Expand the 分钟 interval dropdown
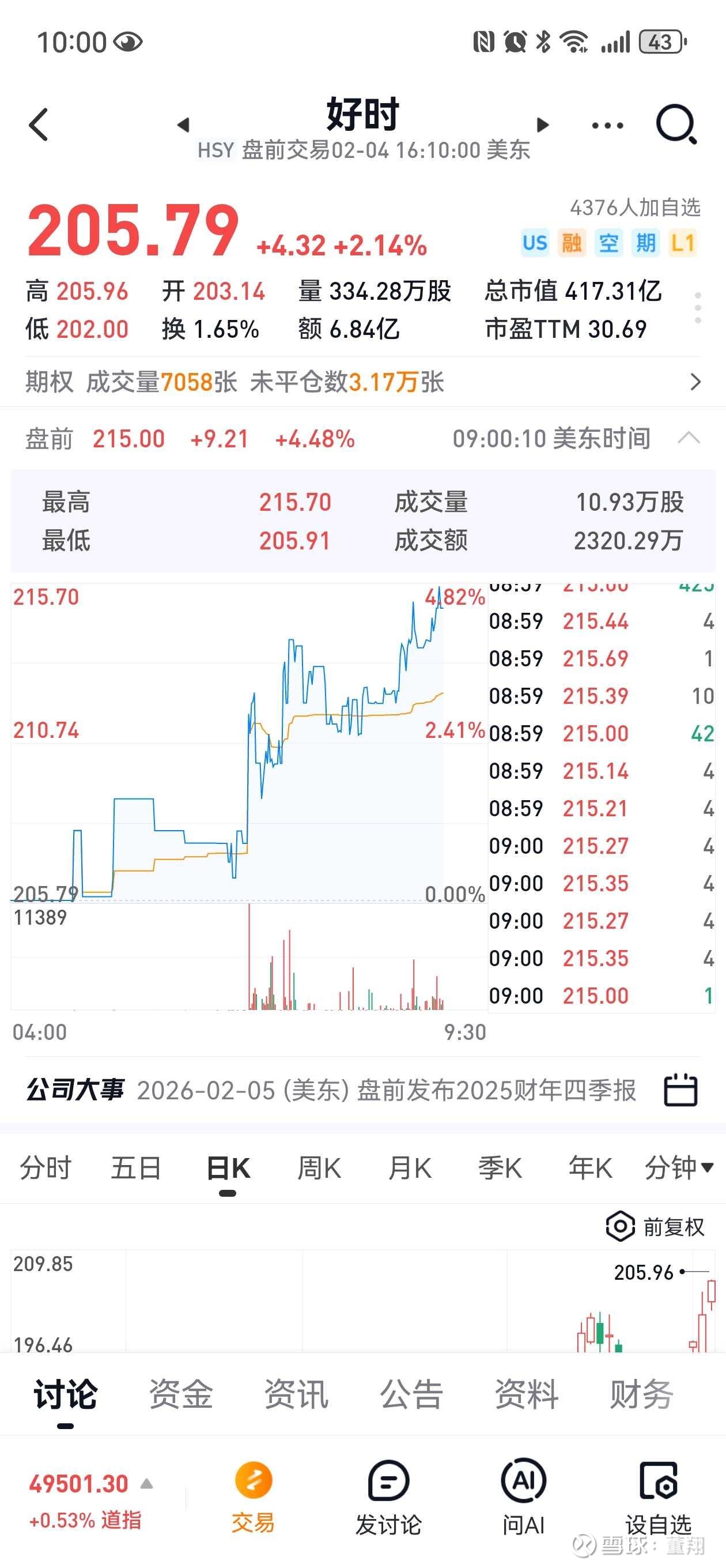 pyautogui.click(x=679, y=1168)
